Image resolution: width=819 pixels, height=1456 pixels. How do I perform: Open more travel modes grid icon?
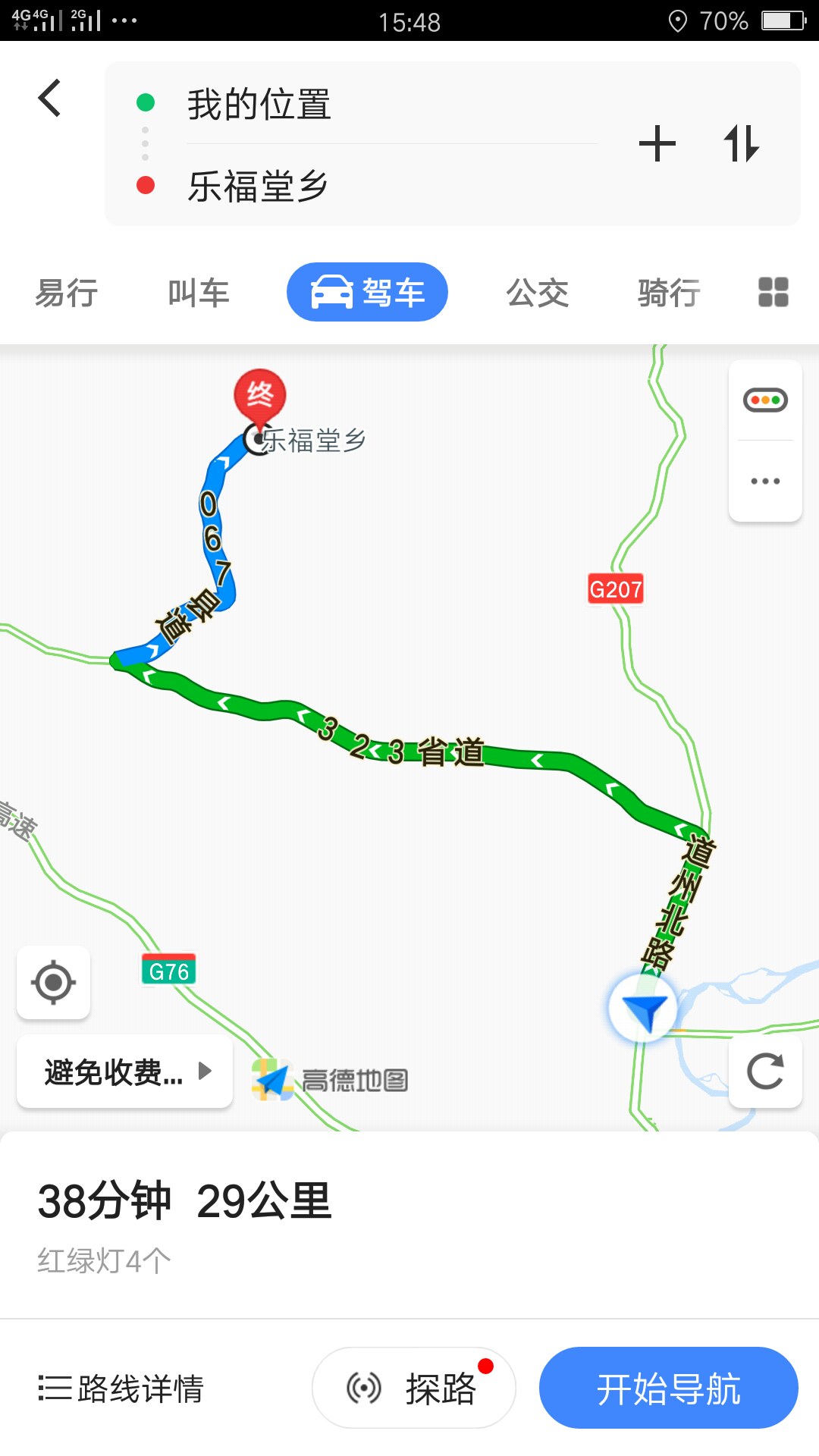click(x=773, y=293)
